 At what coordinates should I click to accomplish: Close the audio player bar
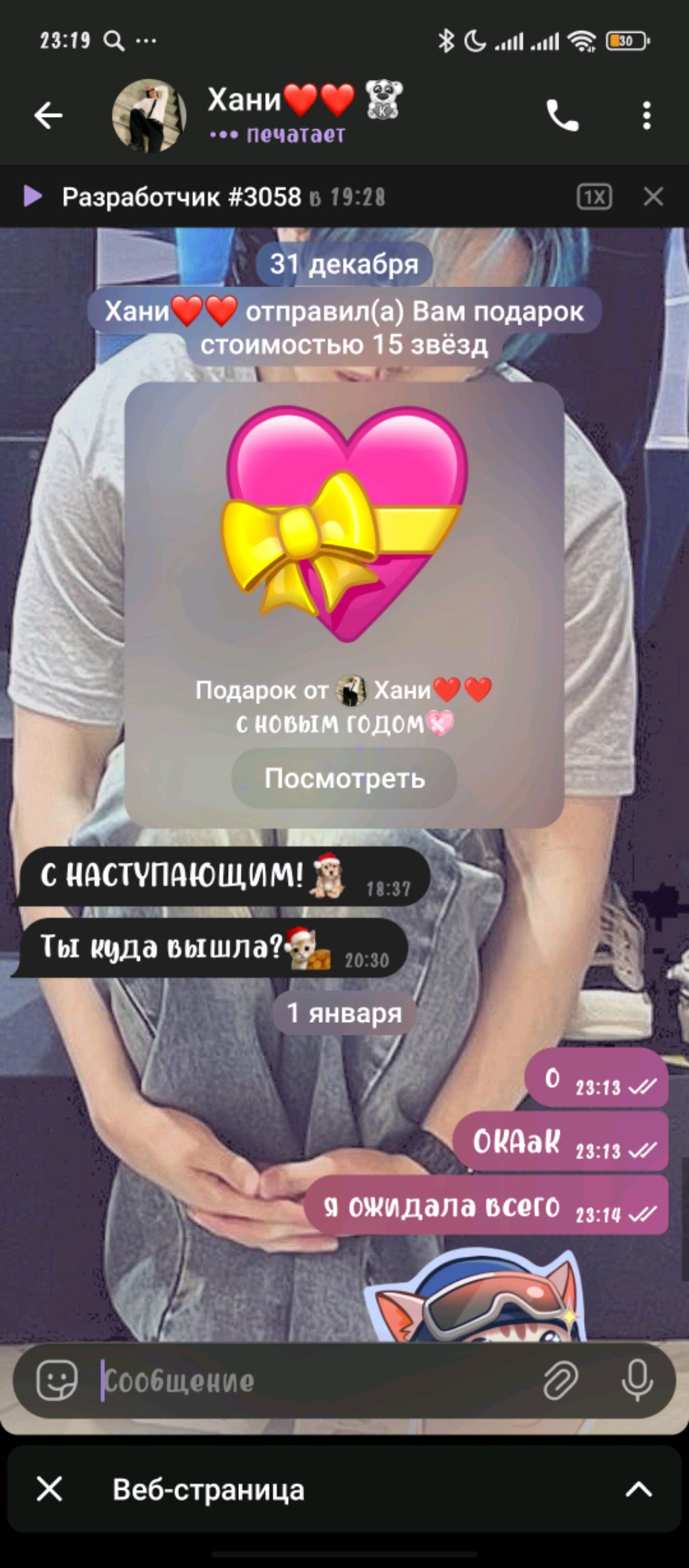[x=653, y=197]
